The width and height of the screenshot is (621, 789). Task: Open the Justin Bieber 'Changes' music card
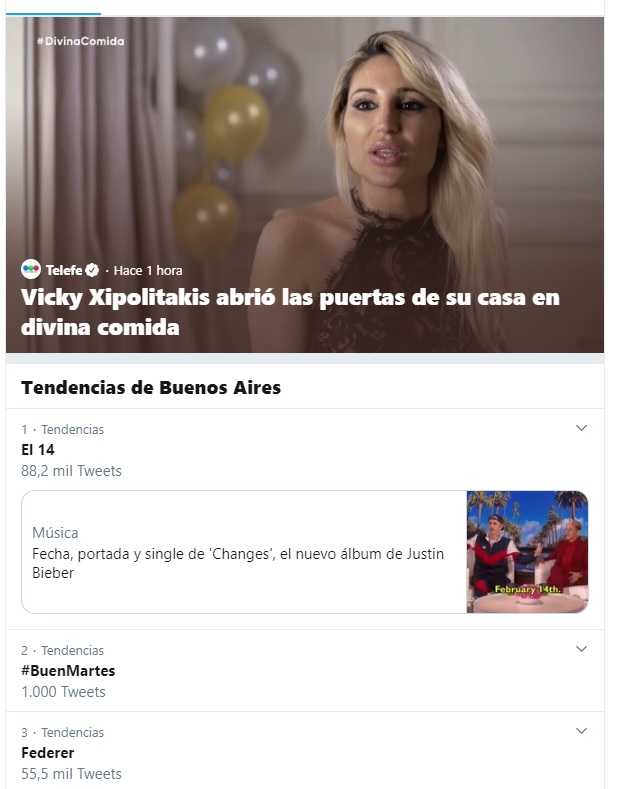(x=304, y=552)
